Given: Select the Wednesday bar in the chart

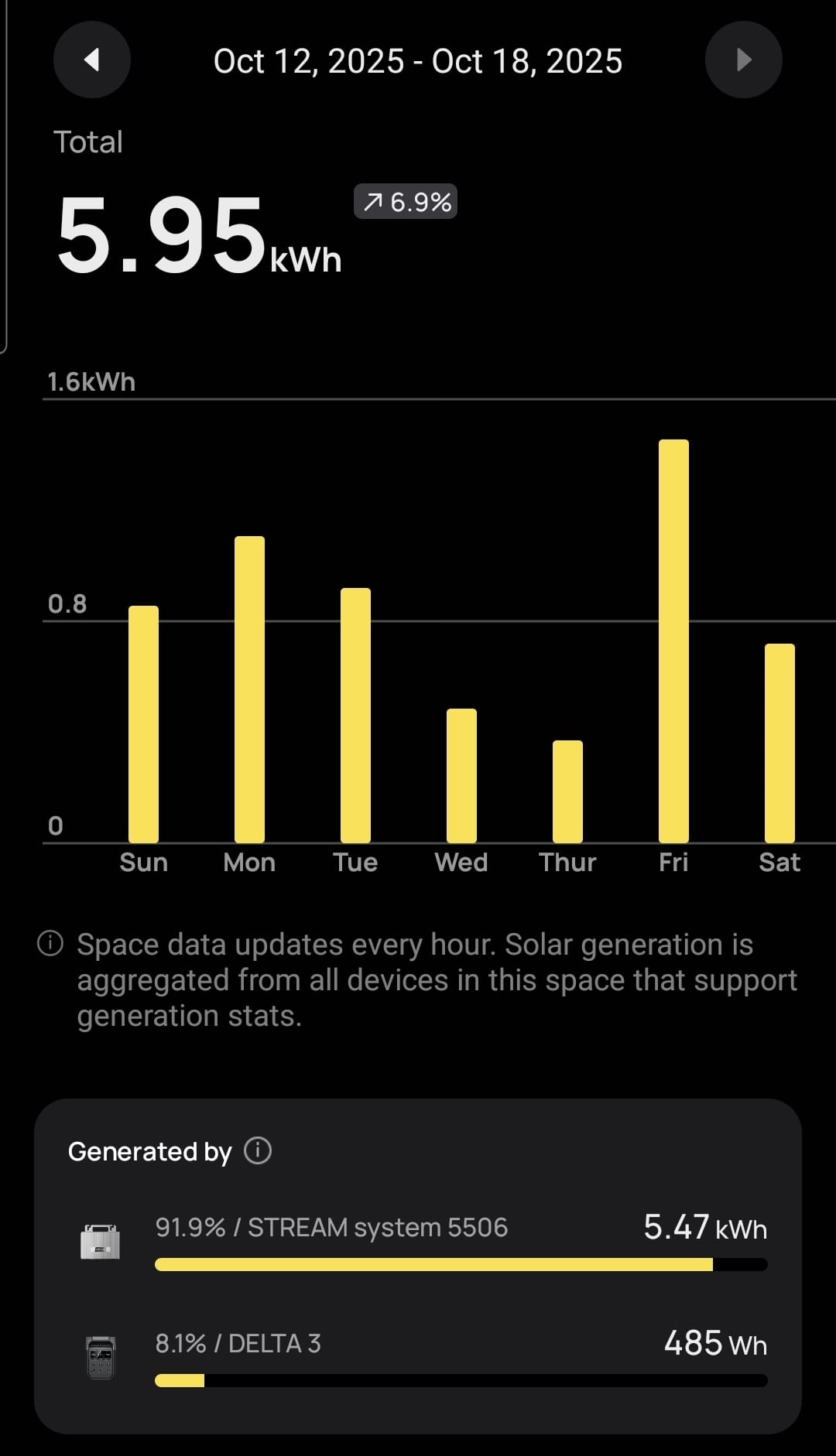Looking at the screenshot, I should (x=461, y=775).
